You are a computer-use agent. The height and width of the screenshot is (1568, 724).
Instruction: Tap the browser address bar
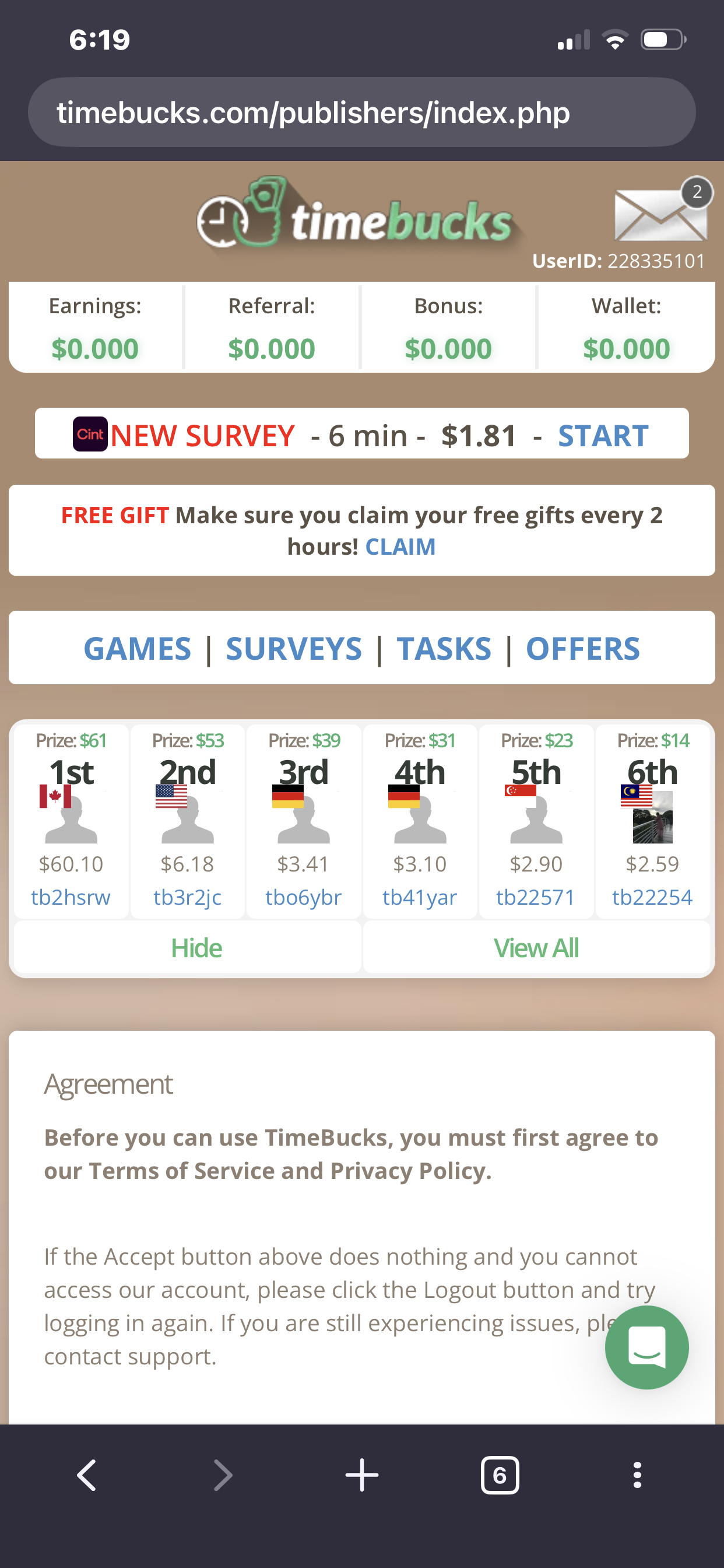[x=361, y=113]
